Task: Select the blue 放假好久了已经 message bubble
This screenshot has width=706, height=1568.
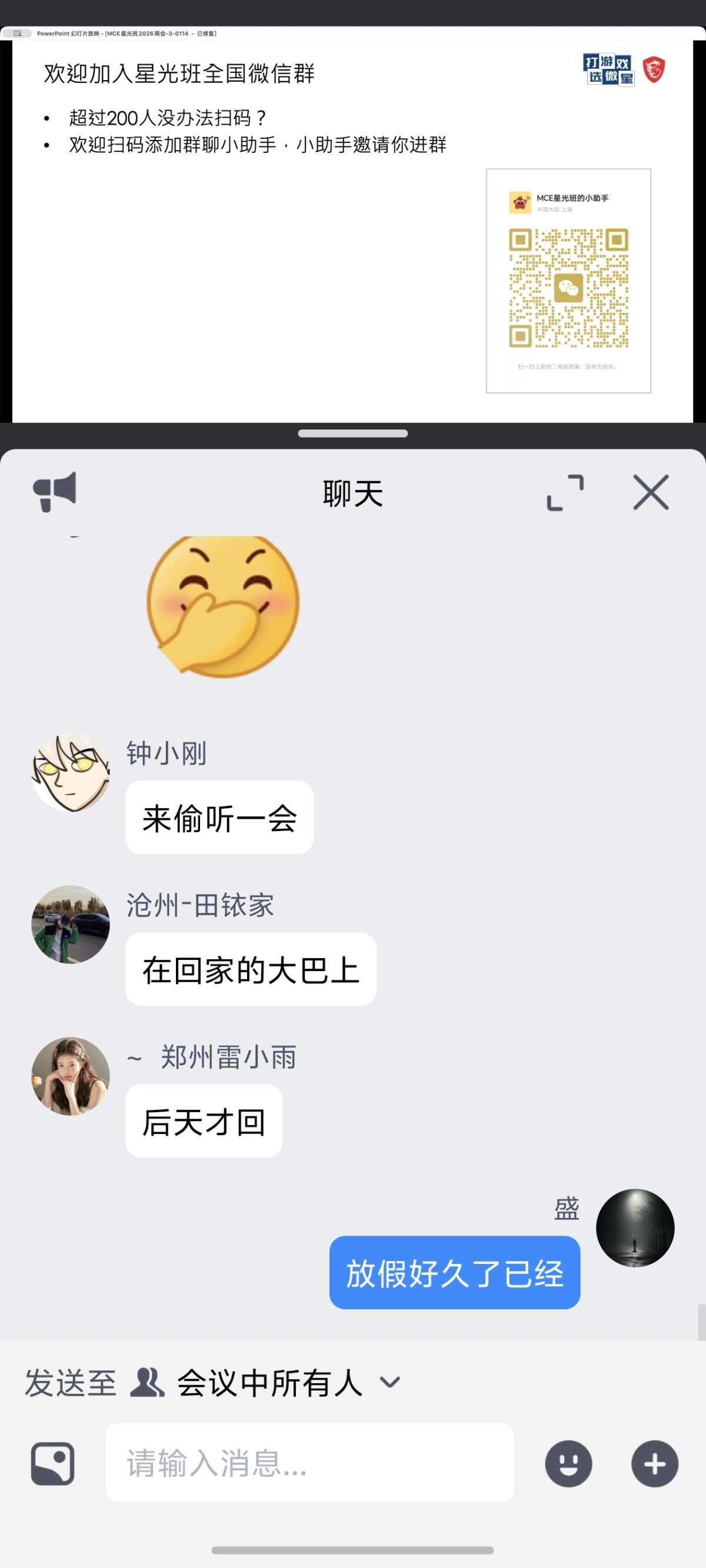Action: pyautogui.click(x=454, y=1273)
